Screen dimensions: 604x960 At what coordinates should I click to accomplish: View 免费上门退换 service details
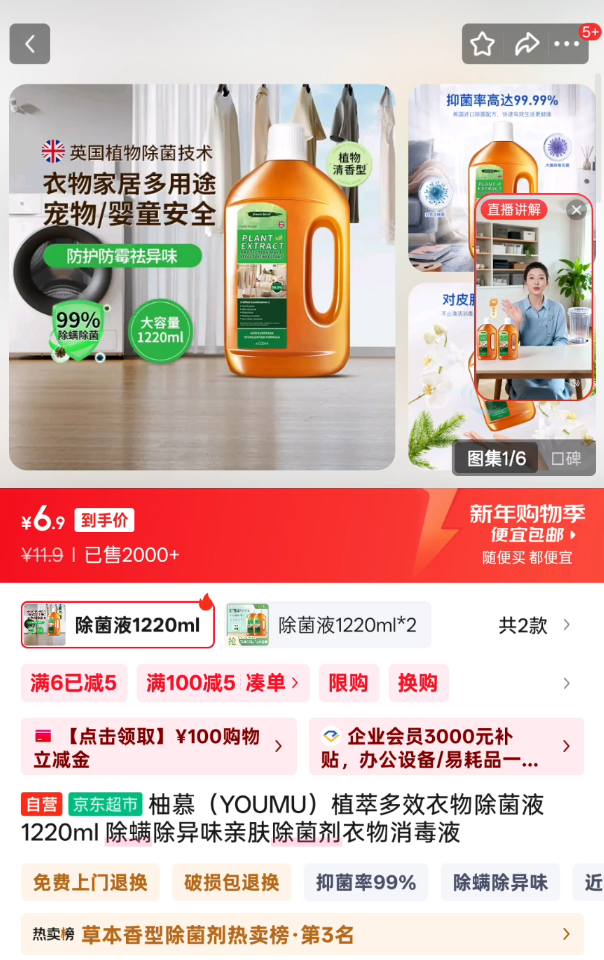pyautogui.click(x=90, y=883)
